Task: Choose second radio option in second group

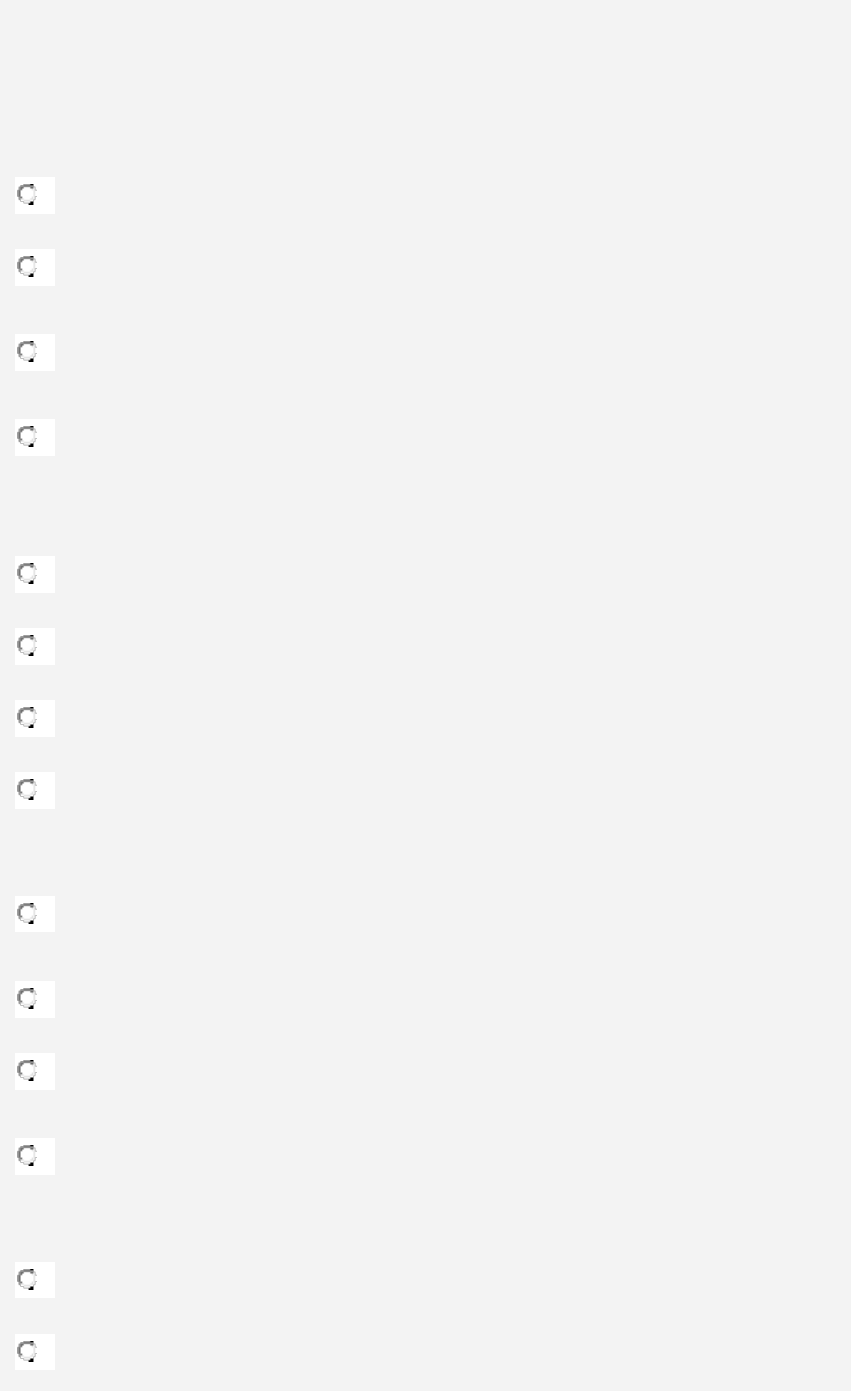Action: tap(27, 645)
